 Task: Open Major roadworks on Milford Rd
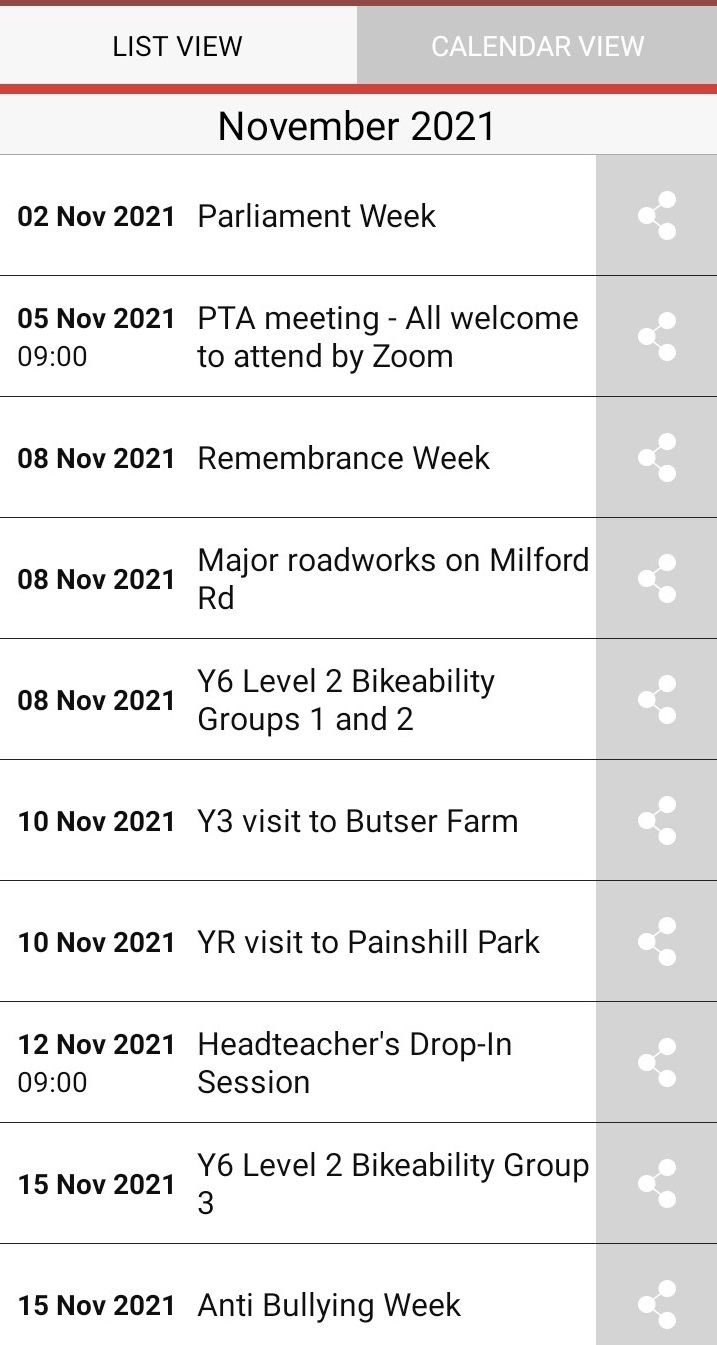(298, 578)
